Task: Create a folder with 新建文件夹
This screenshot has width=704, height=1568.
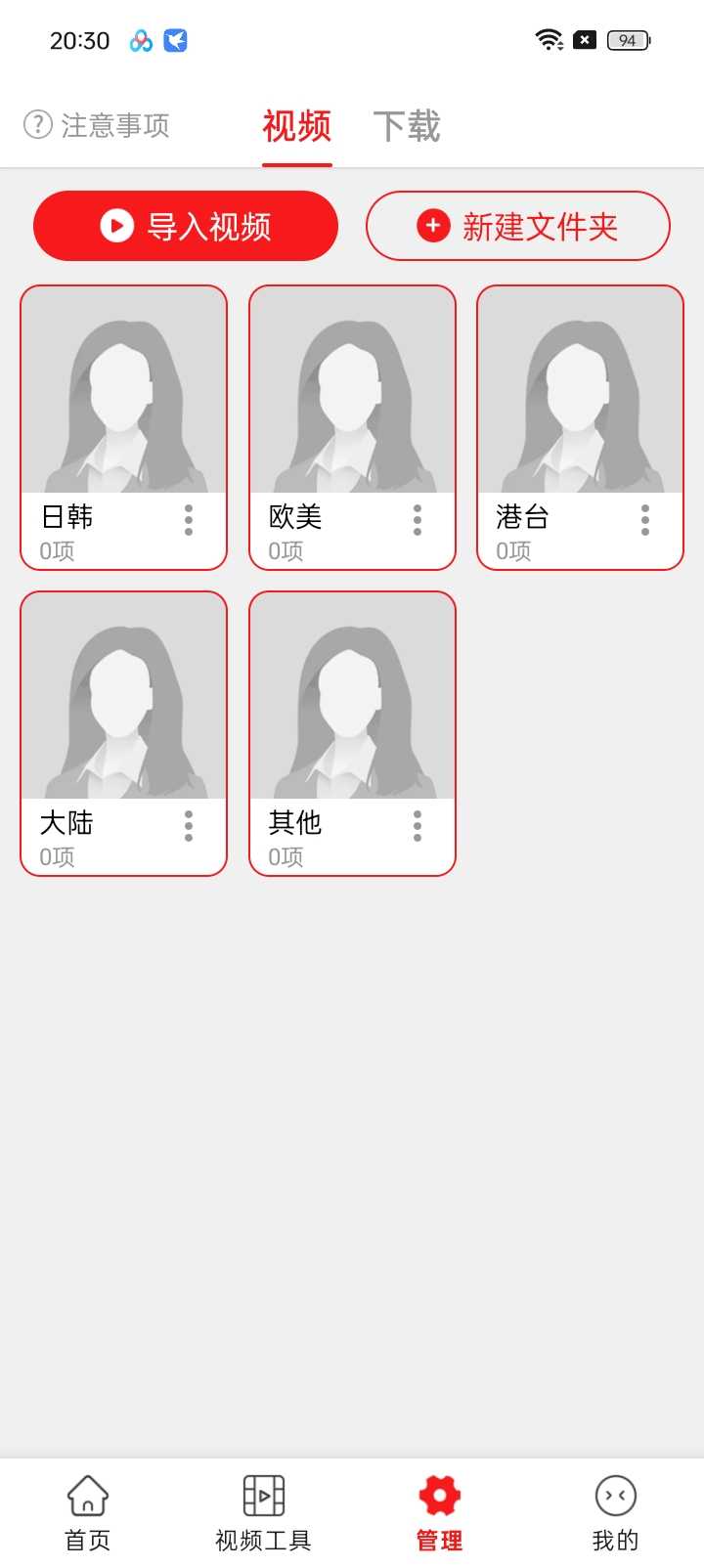Action: pyautogui.click(x=517, y=226)
